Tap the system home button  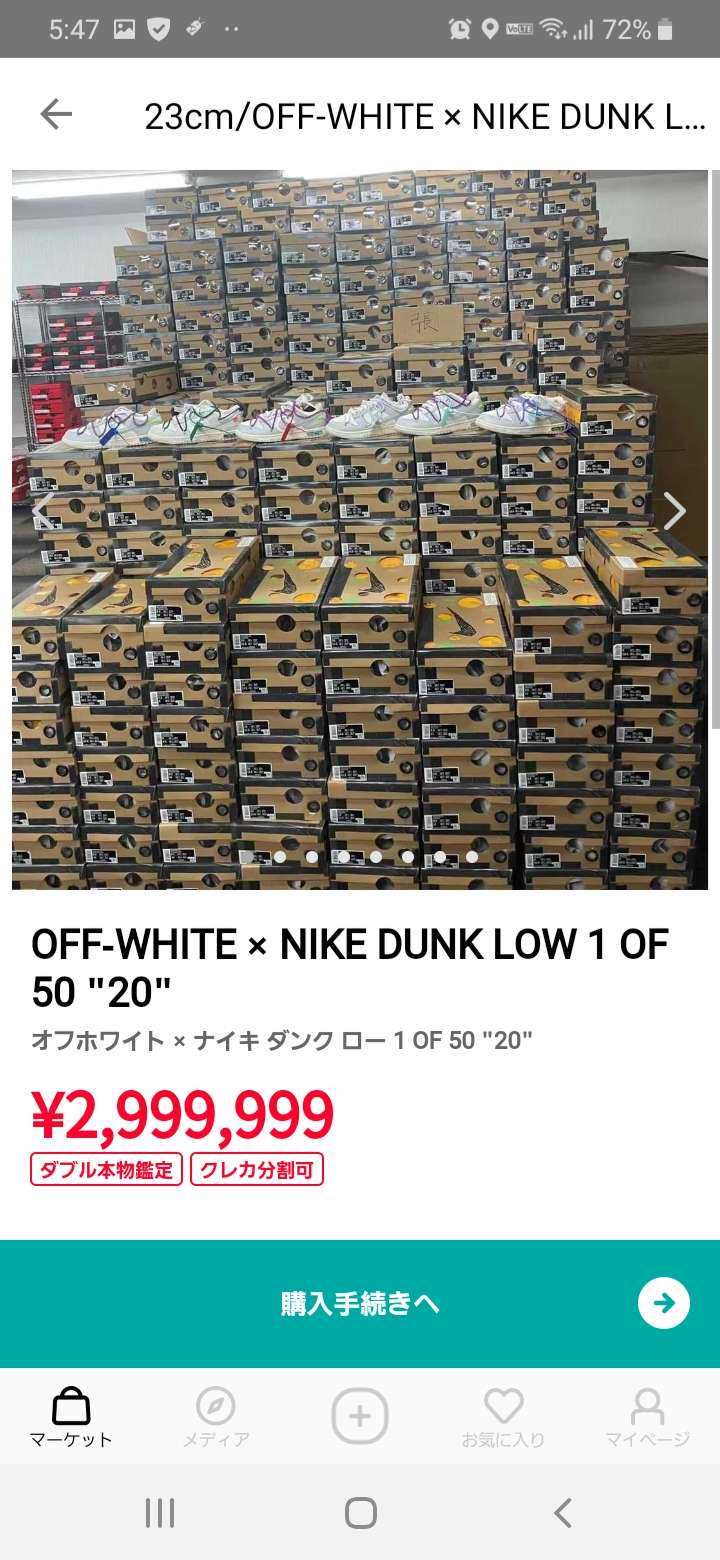pyautogui.click(x=360, y=1512)
